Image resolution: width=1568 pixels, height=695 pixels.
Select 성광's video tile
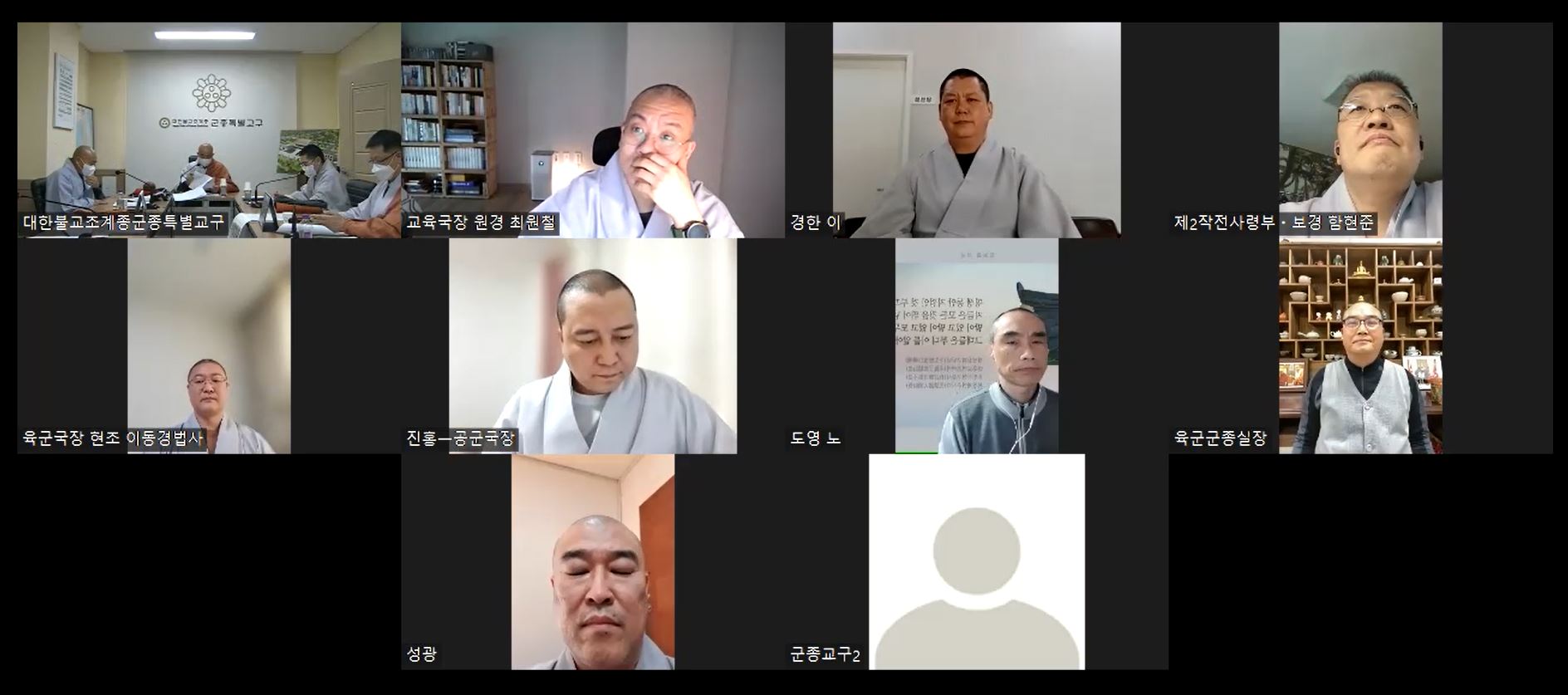(592, 561)
